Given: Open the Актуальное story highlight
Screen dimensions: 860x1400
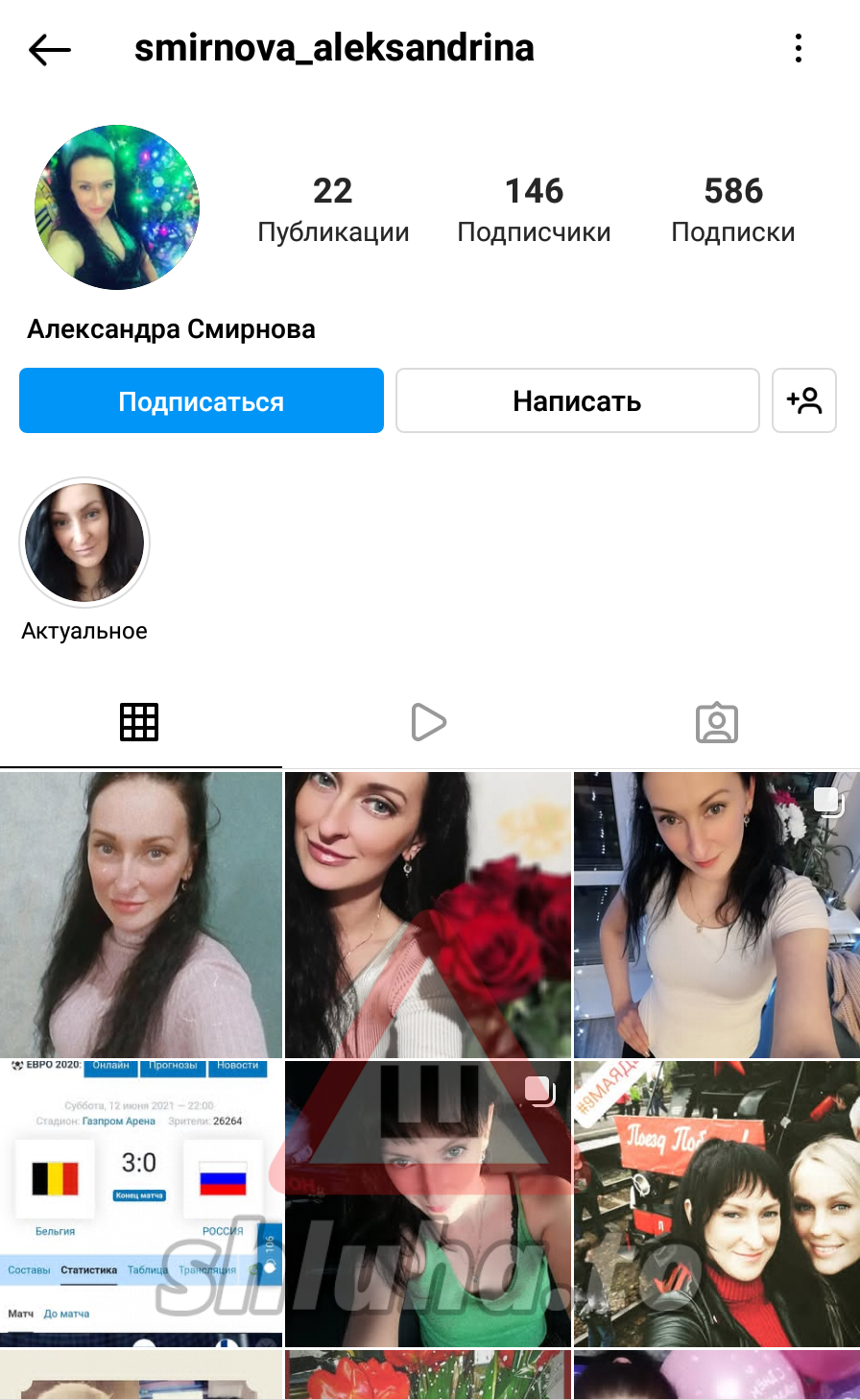Looking at the screenshot, I should point(84,543).
